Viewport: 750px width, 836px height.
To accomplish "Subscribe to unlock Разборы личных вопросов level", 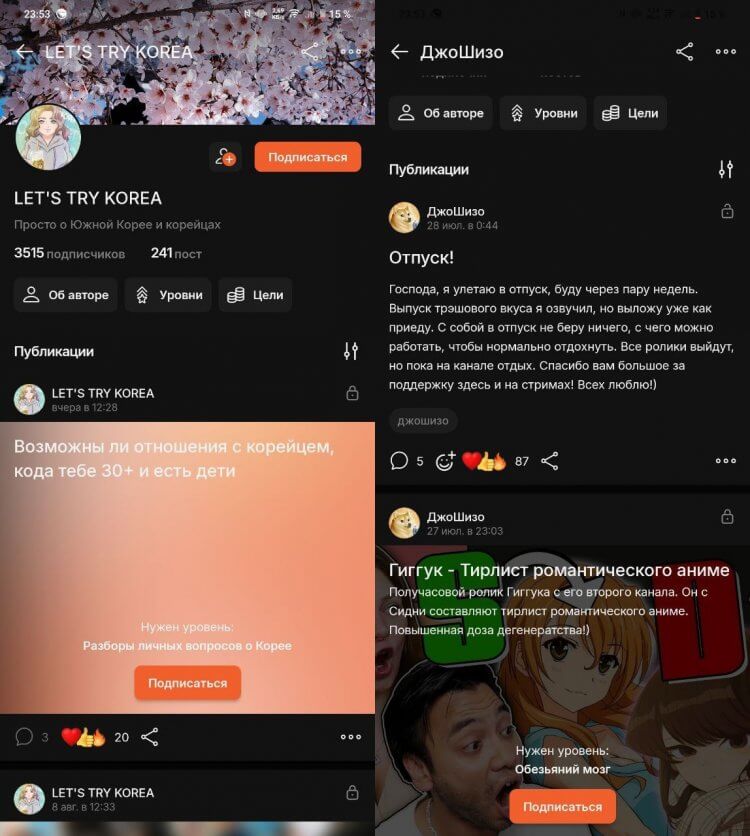I will click(x=187, y=683).
